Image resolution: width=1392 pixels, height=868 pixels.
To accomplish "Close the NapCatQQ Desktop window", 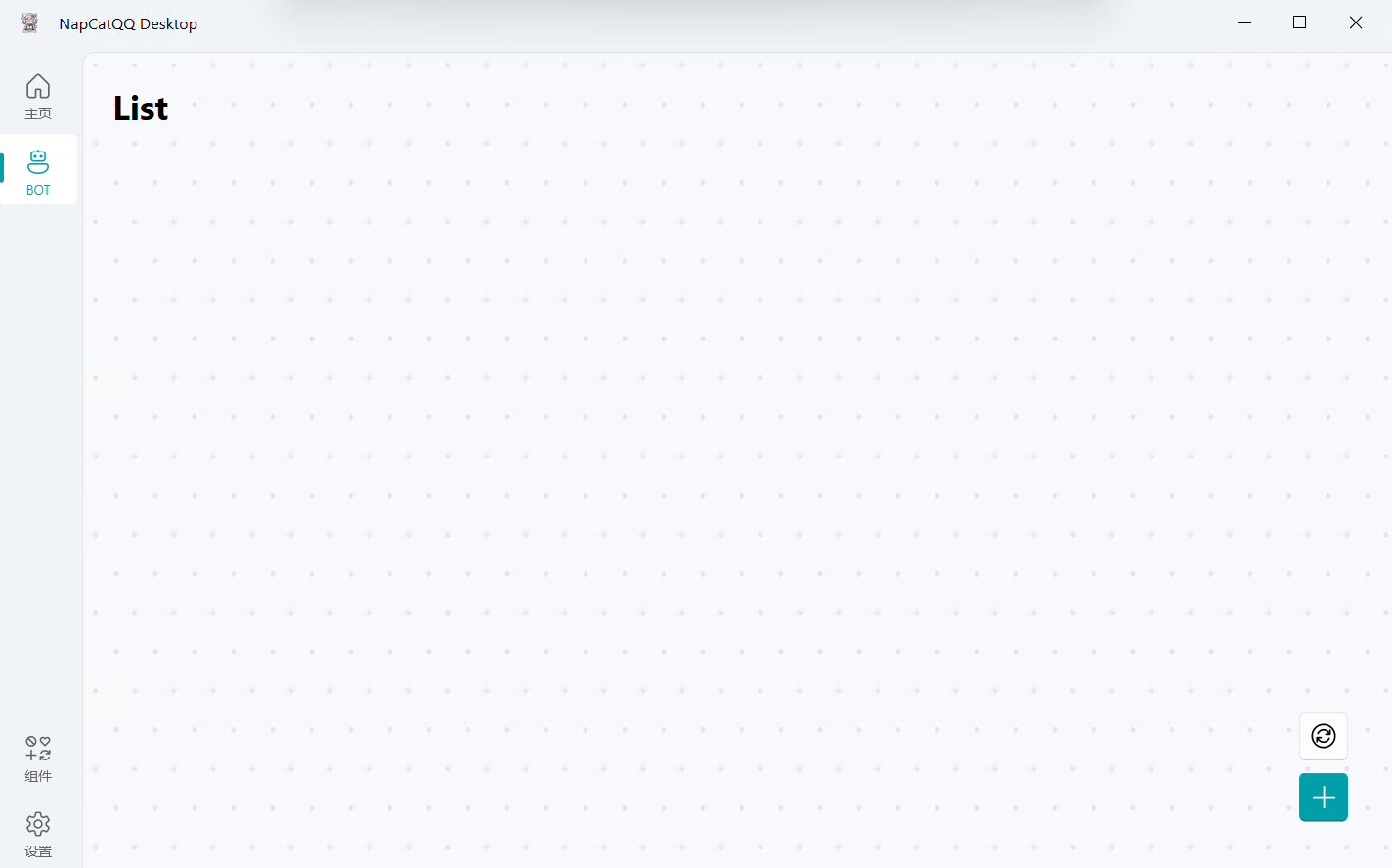I will [x=1355, y=22].
